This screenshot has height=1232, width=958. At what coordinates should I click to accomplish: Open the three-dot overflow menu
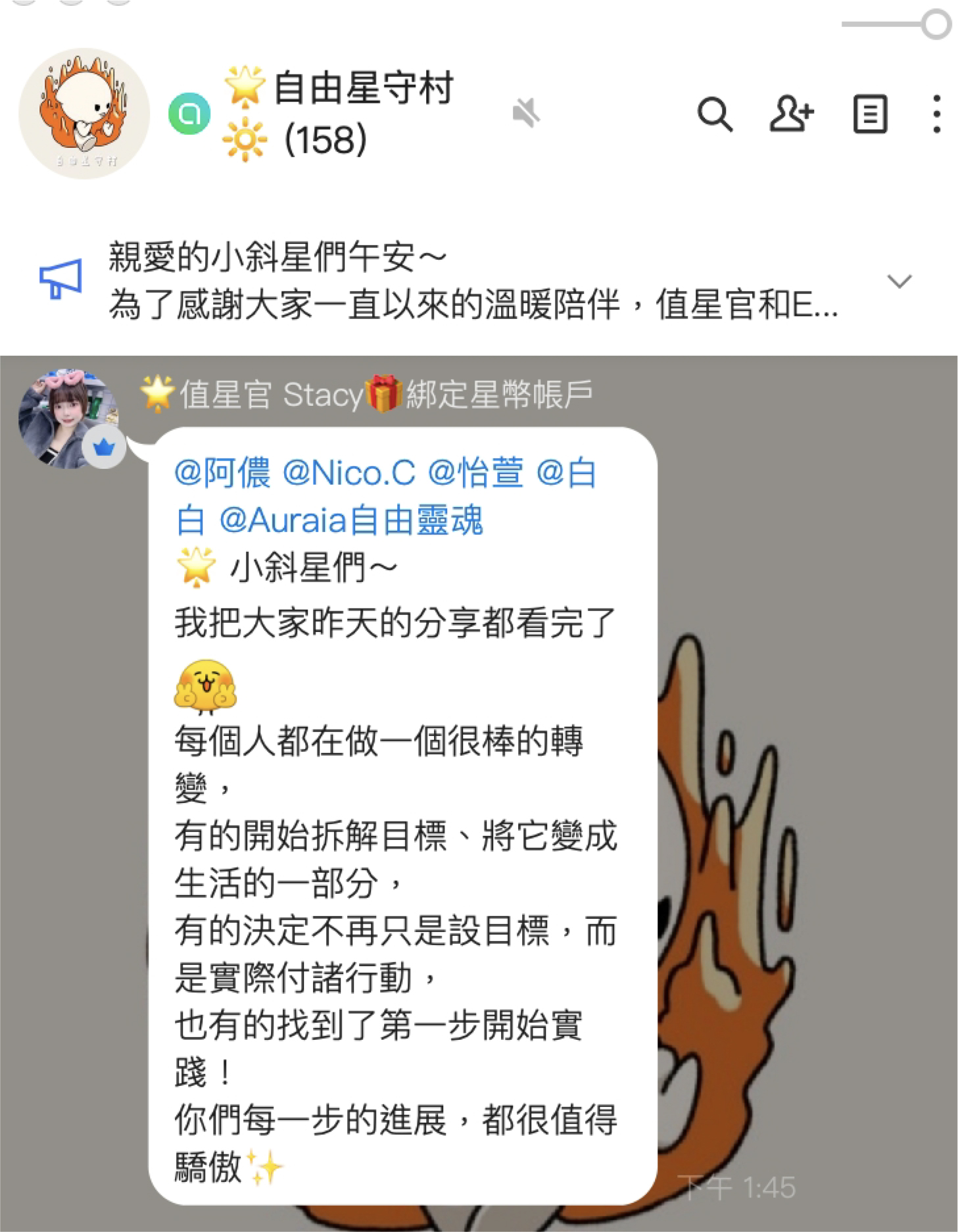pos(936,114)
